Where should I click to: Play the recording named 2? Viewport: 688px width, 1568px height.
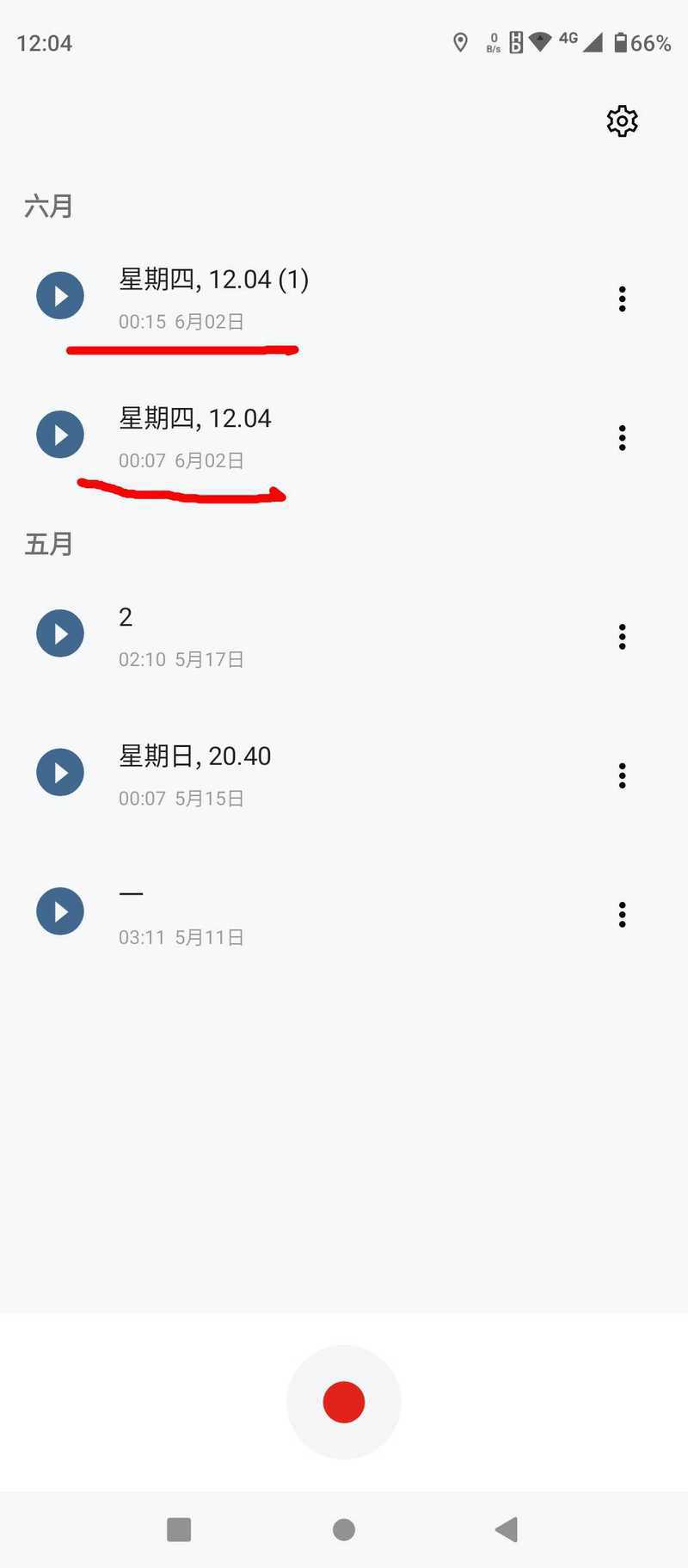point(60,633)
